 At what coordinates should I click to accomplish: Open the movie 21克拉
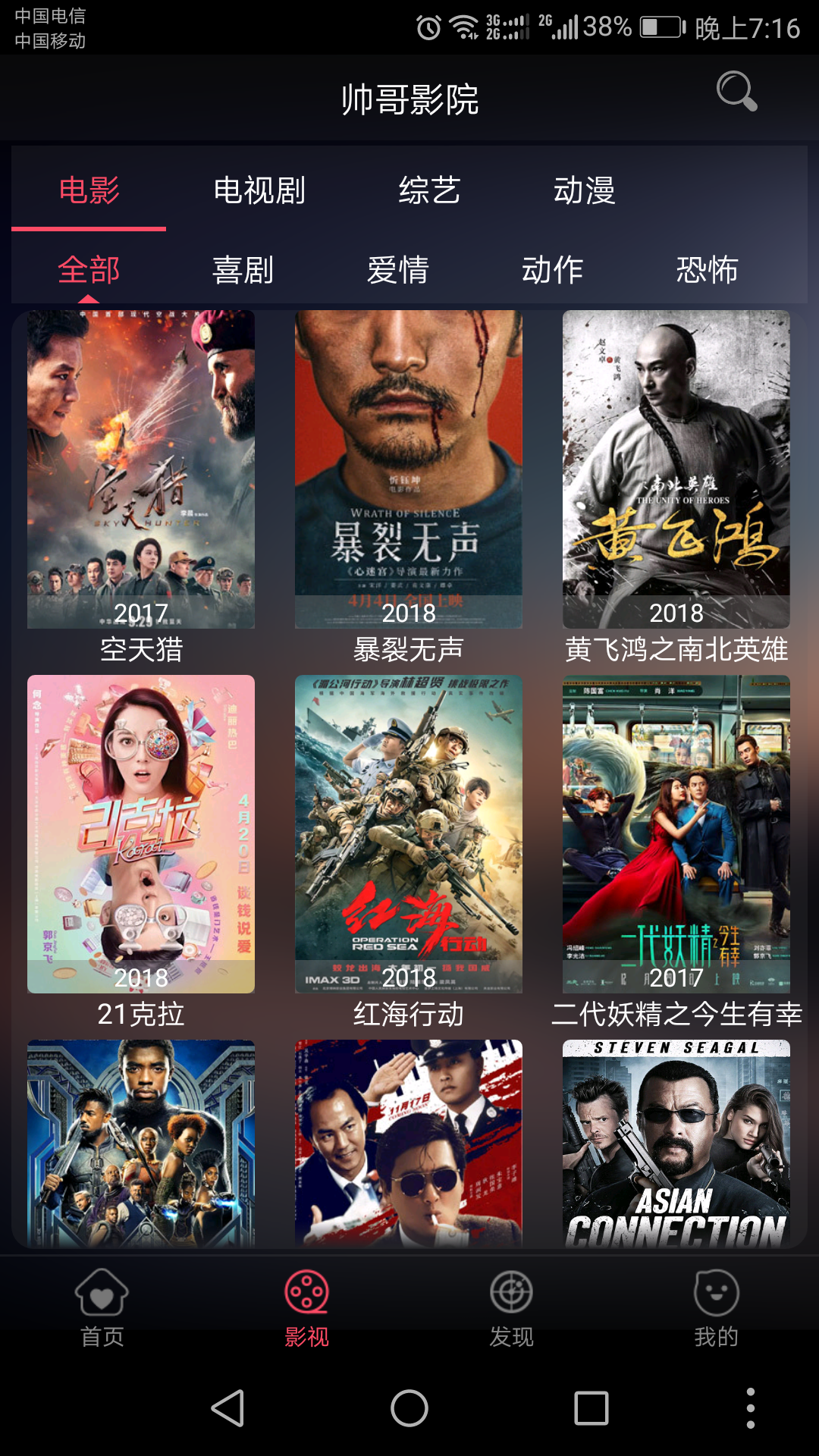pos(141,834)
